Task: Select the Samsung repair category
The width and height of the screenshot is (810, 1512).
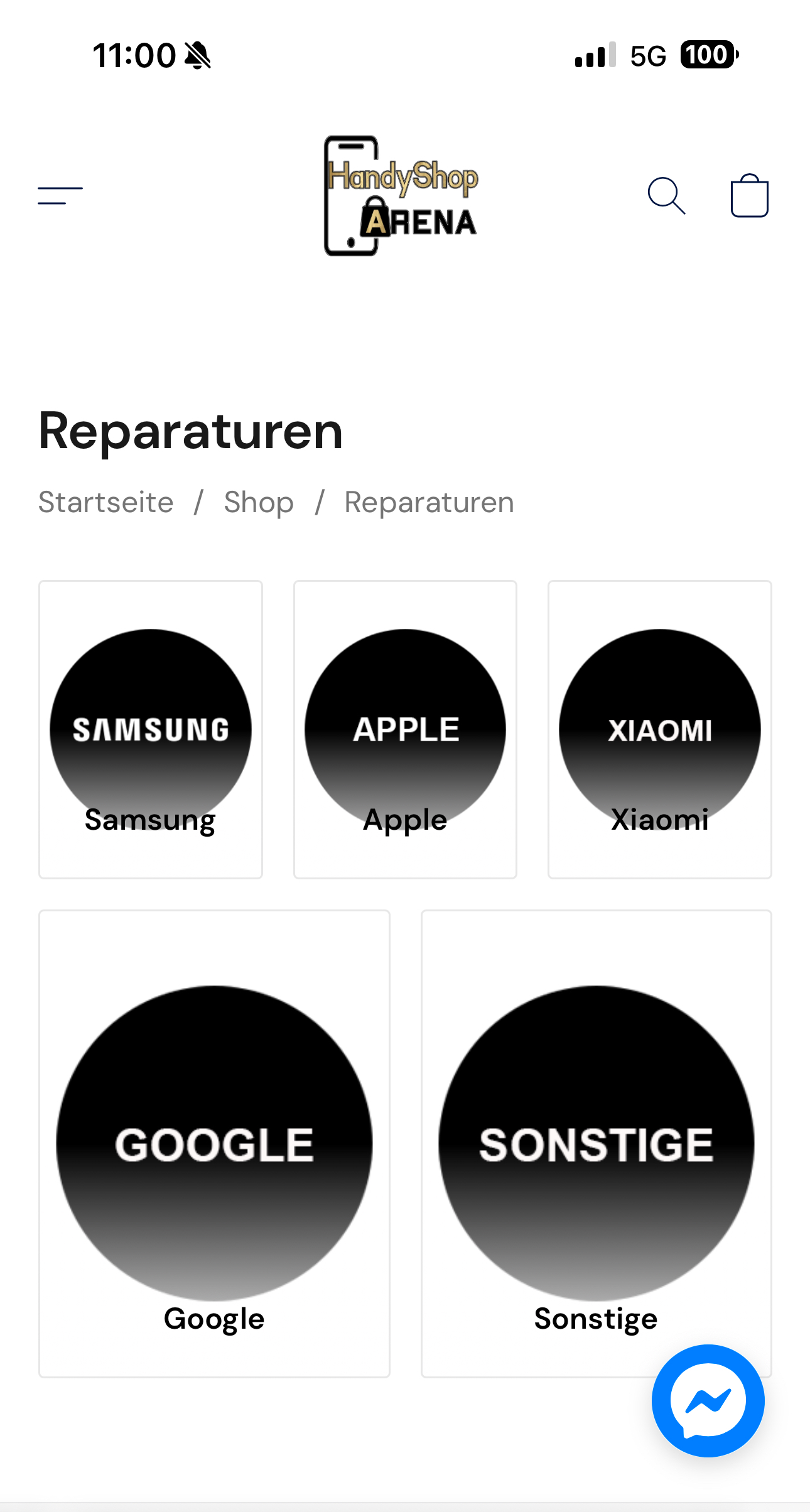Action: click(x=151, y=729)
